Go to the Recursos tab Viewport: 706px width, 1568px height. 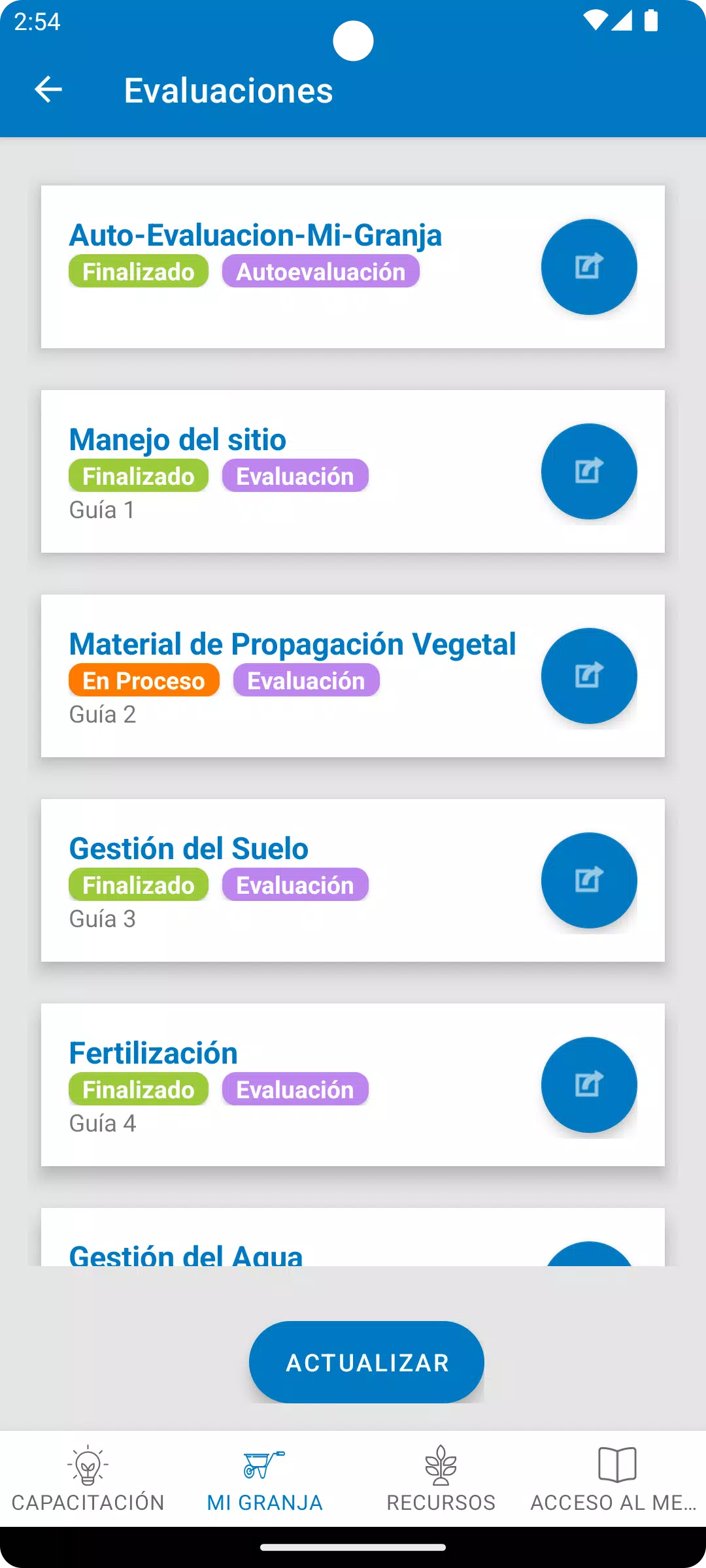[x=441, y=1479]
